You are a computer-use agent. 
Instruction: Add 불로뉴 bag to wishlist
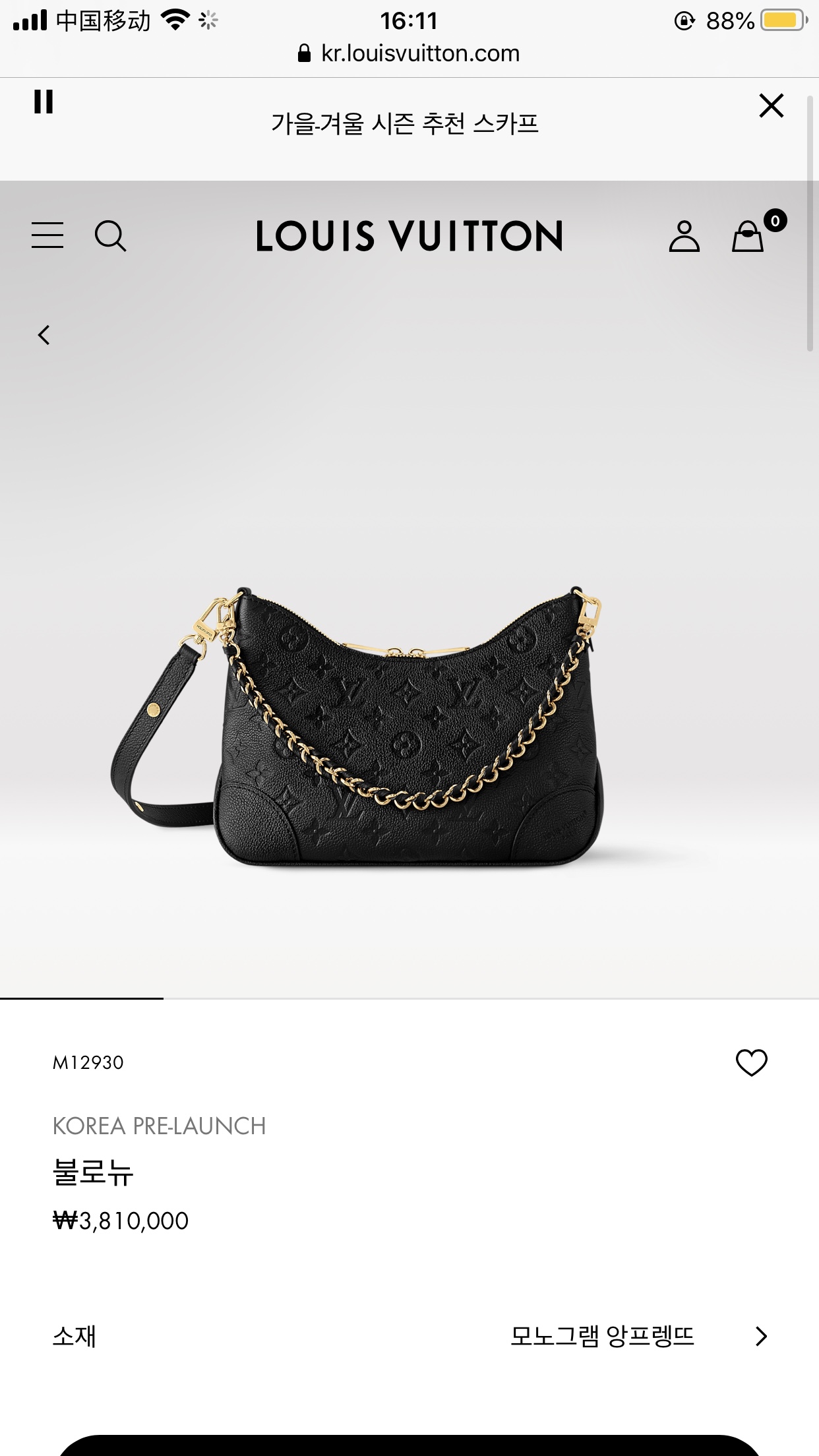751,1062
